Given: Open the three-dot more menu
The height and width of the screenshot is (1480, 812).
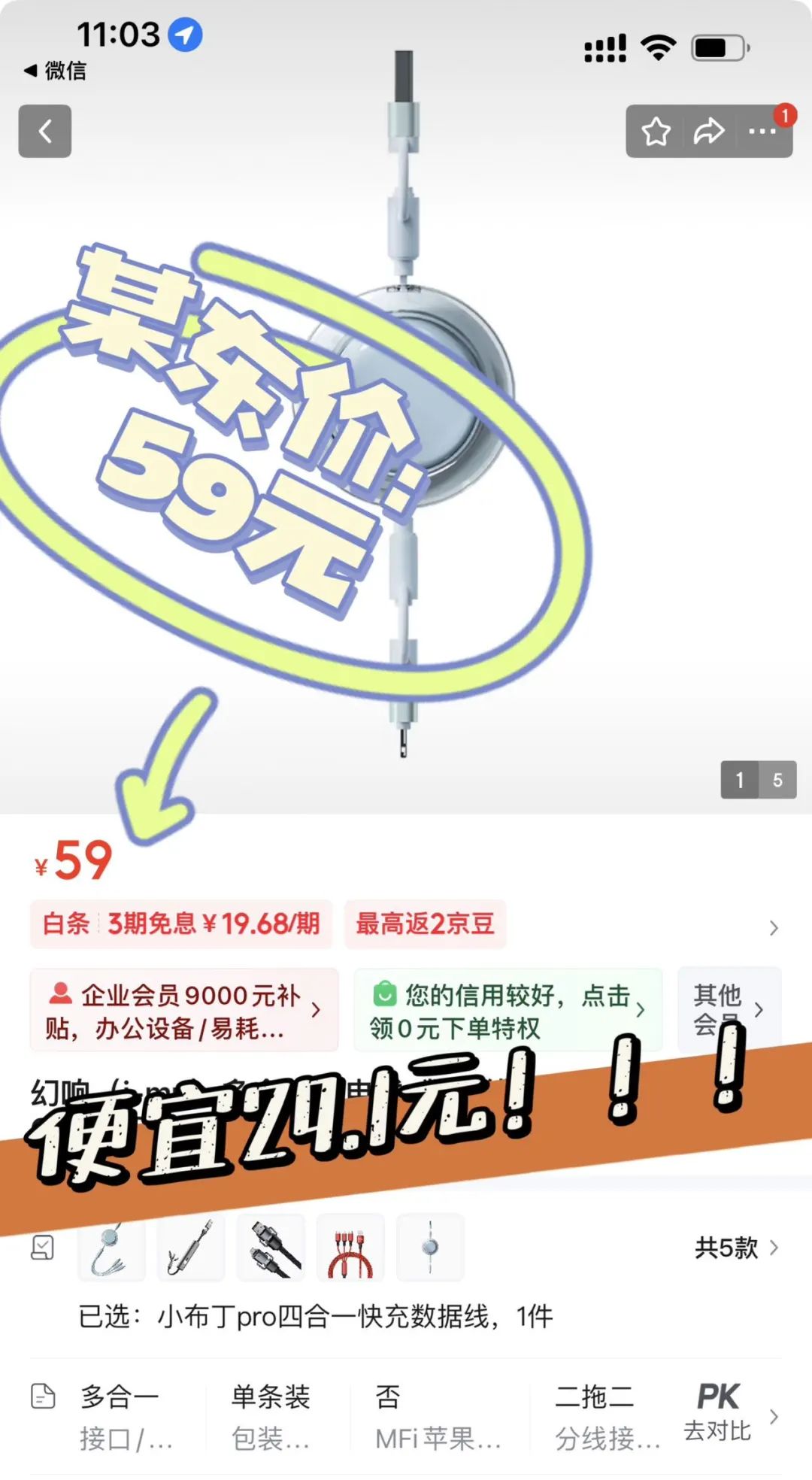Looking at the screenshot, I should tap(762, 132).
